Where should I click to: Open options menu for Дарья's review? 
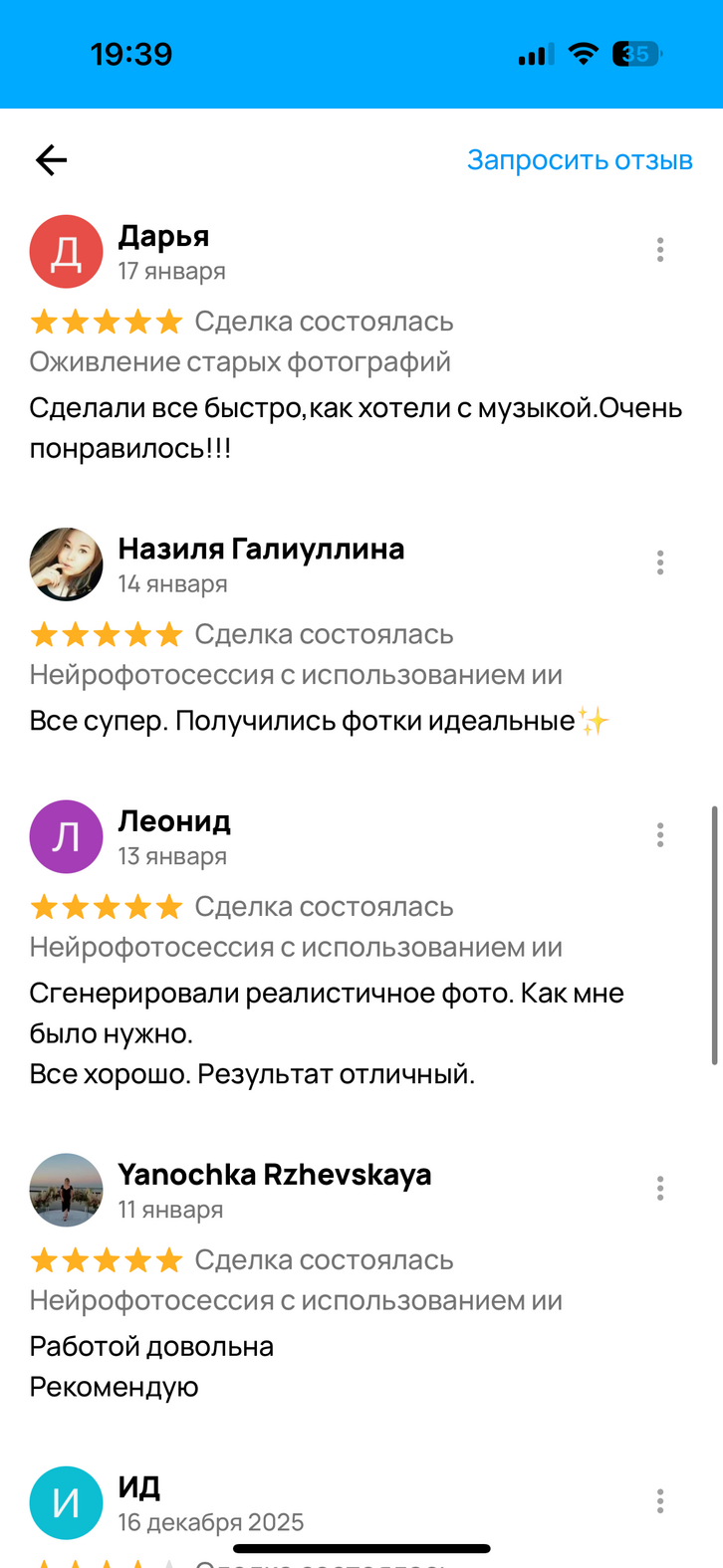click(x=660, y=250)
